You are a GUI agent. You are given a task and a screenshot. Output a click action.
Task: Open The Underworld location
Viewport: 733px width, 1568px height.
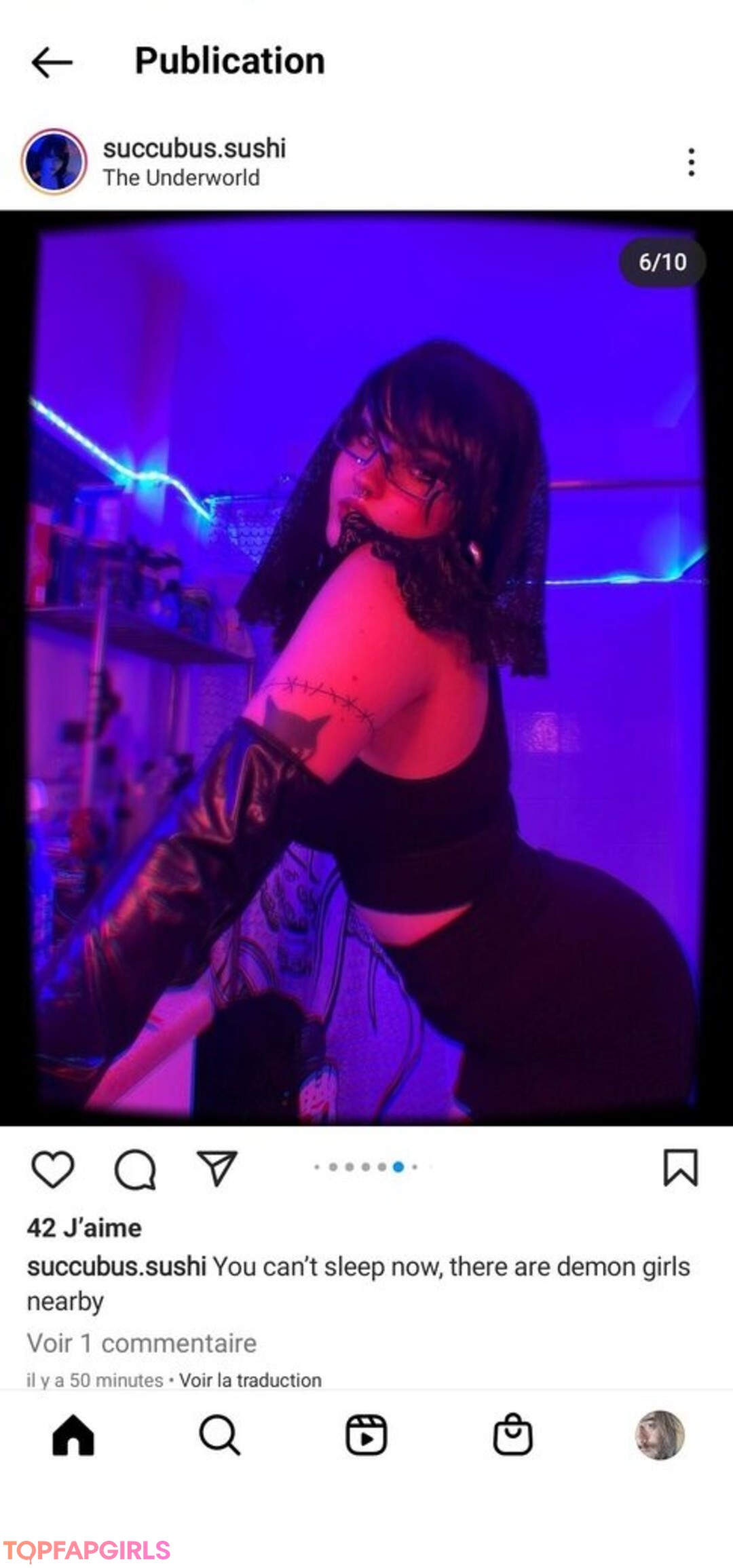(x=181, y=178)
